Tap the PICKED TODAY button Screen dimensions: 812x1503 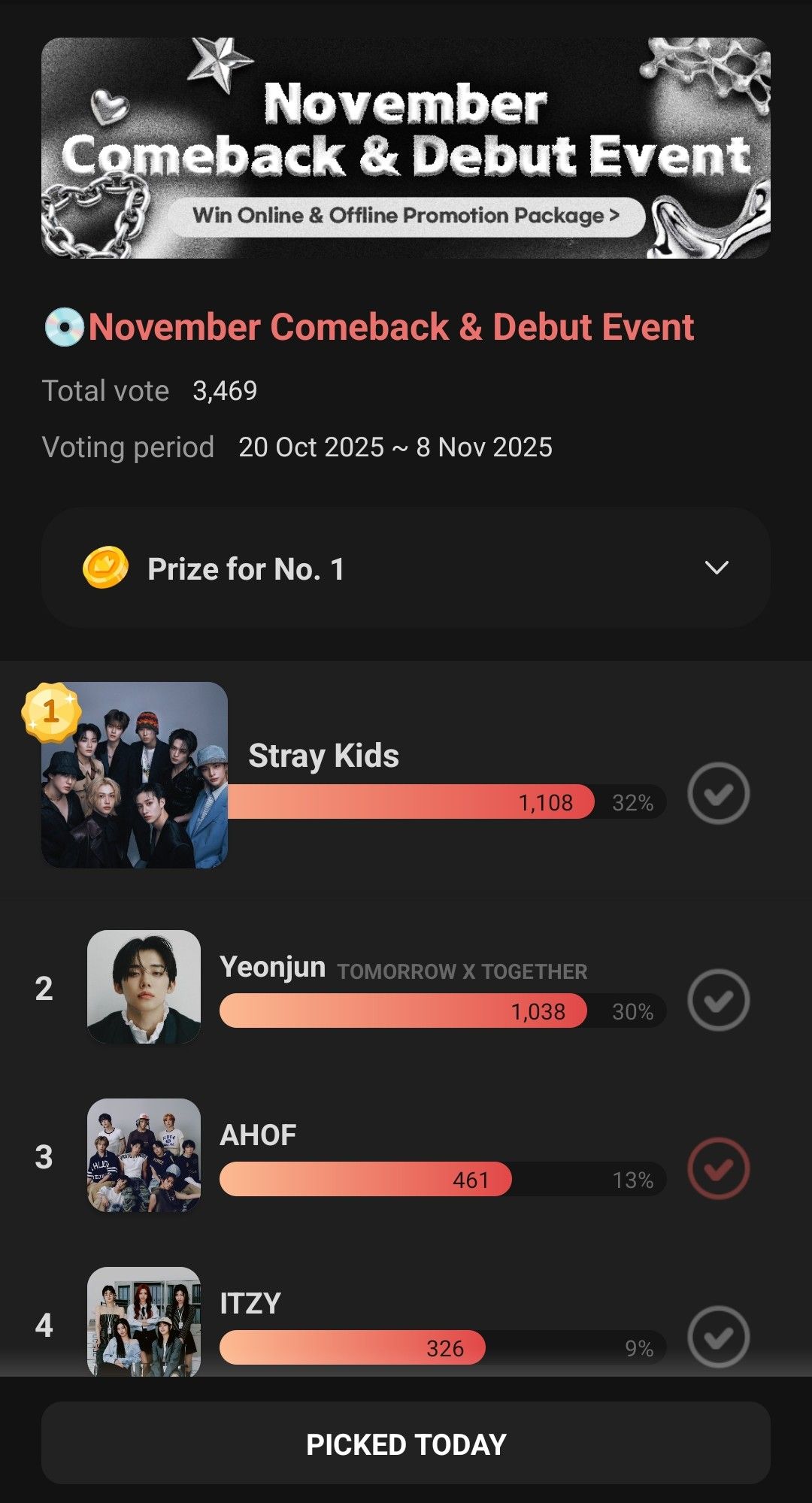[x=406, y=1444]
